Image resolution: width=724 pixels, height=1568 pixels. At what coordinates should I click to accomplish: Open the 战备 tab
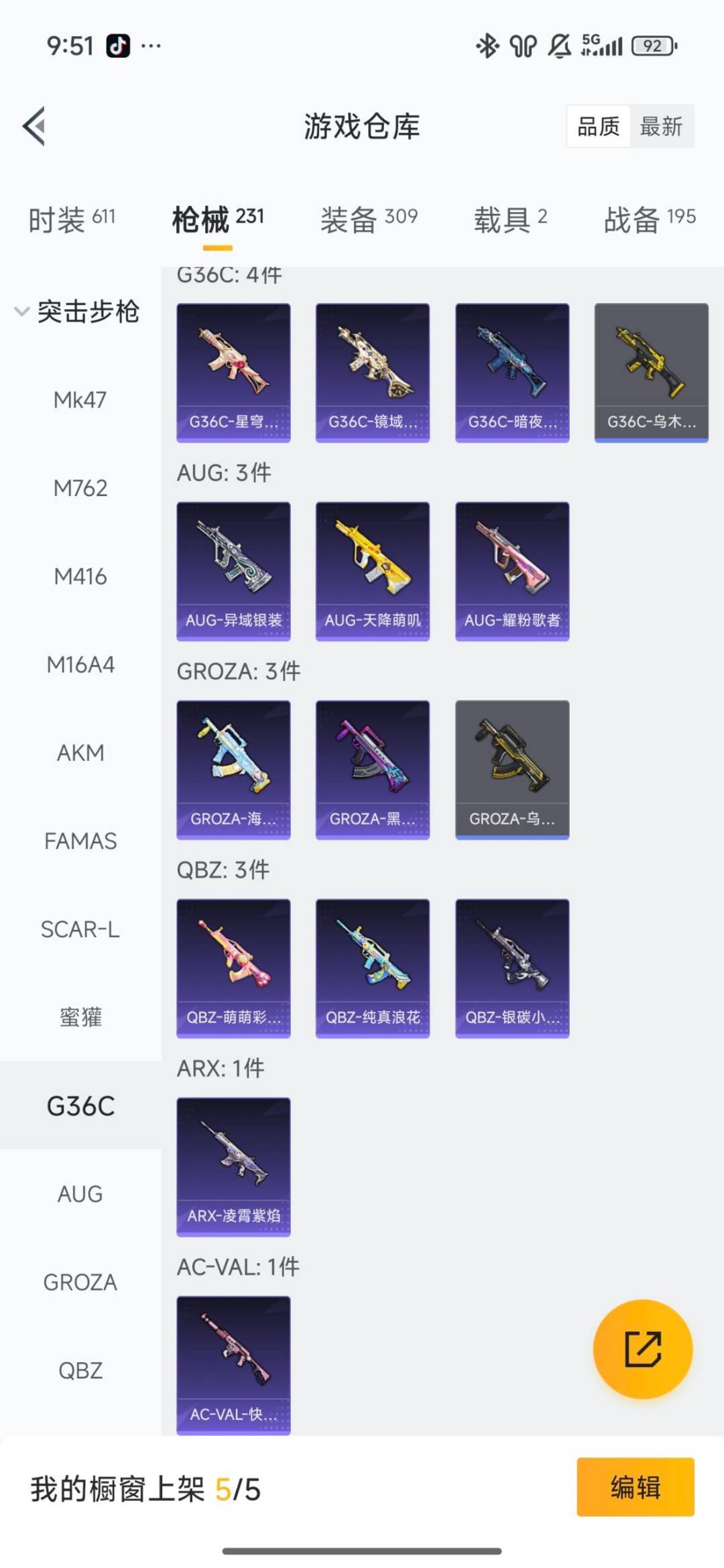click(x=649, y=219)
